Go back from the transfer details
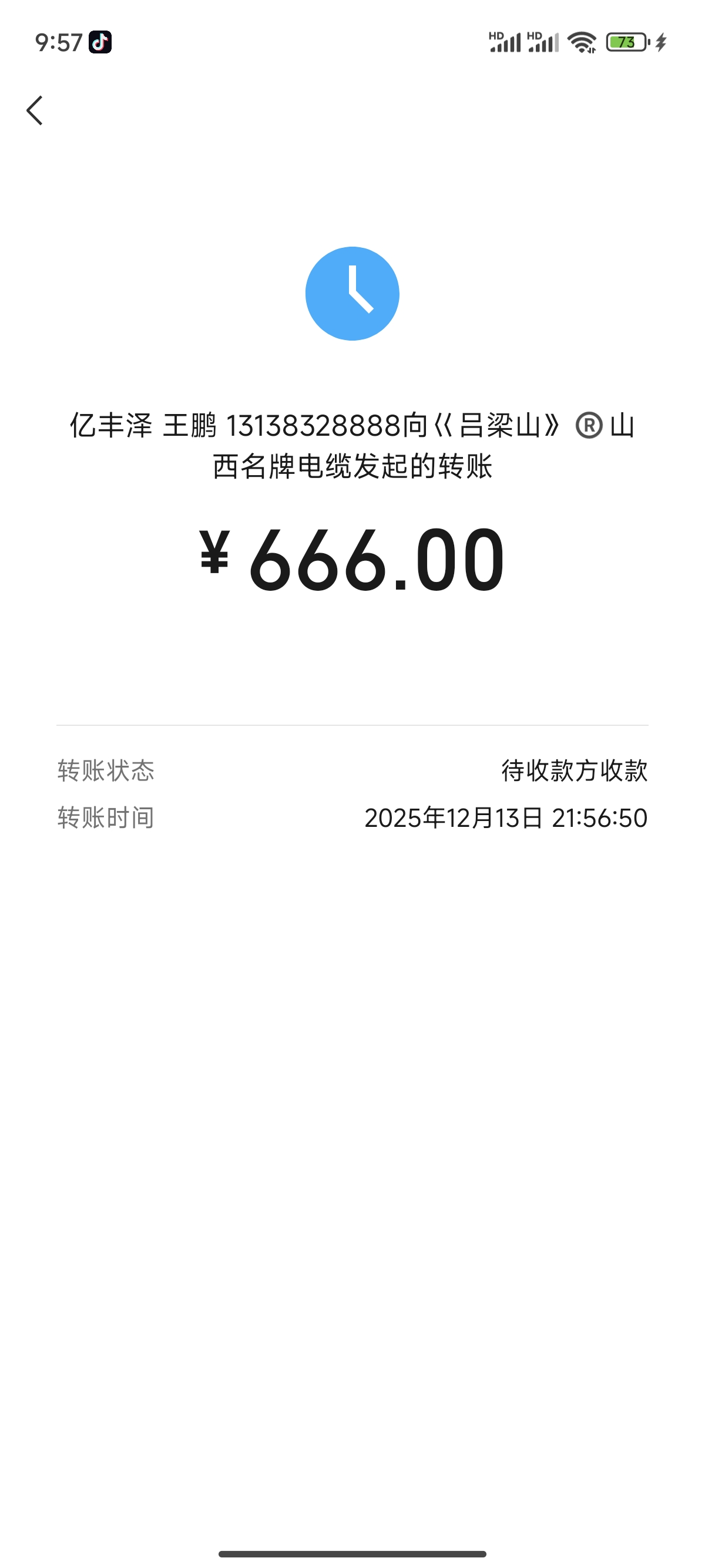 35,111
